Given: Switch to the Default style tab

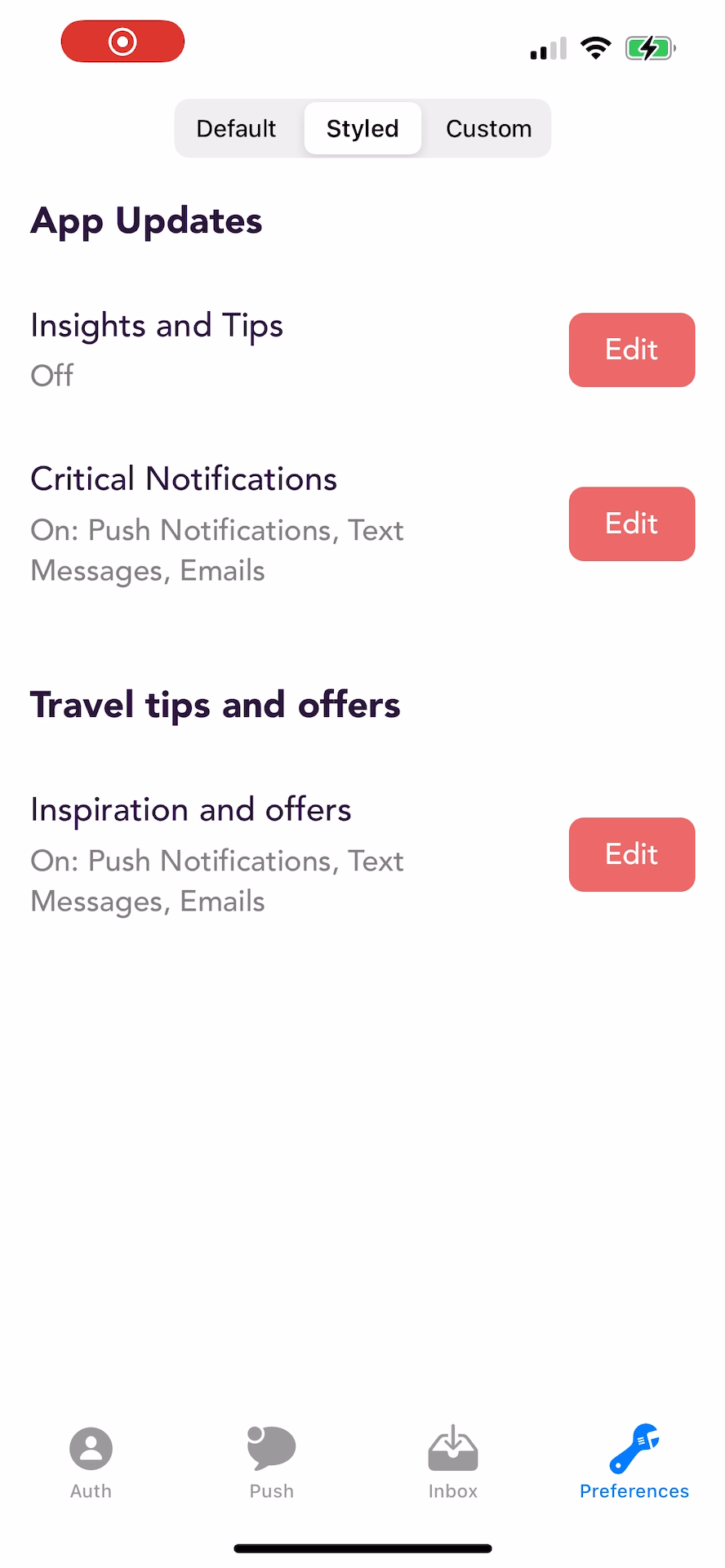Looking at the screenshot, I should 236,128.
